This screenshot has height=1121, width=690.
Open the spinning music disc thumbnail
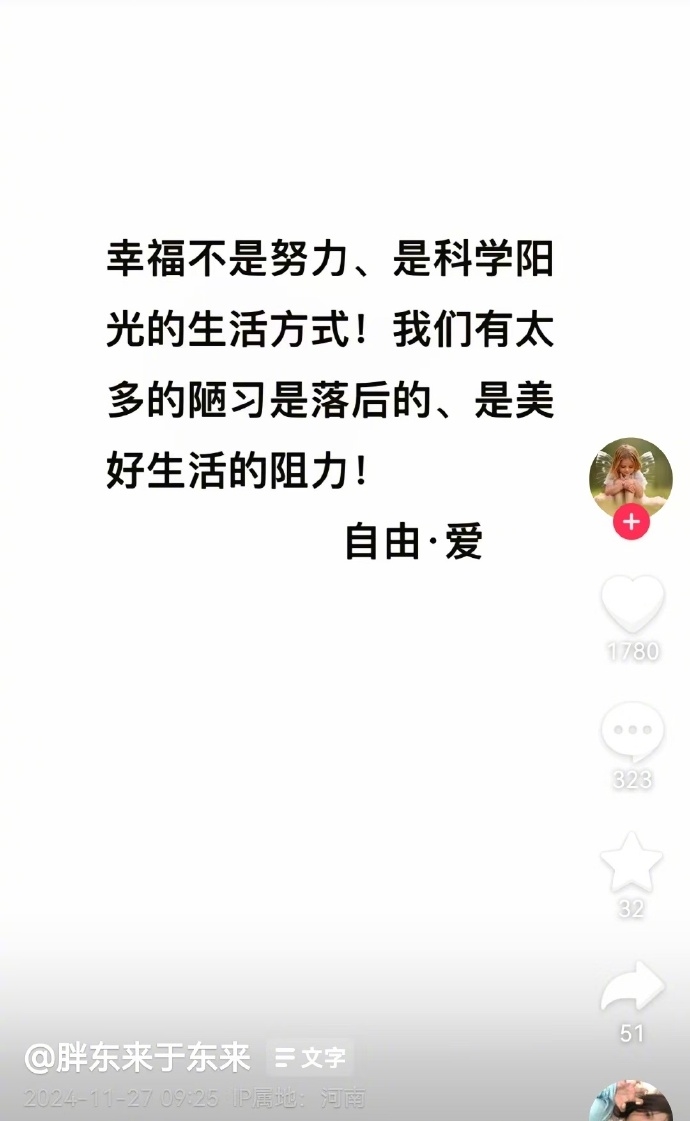631,1101
